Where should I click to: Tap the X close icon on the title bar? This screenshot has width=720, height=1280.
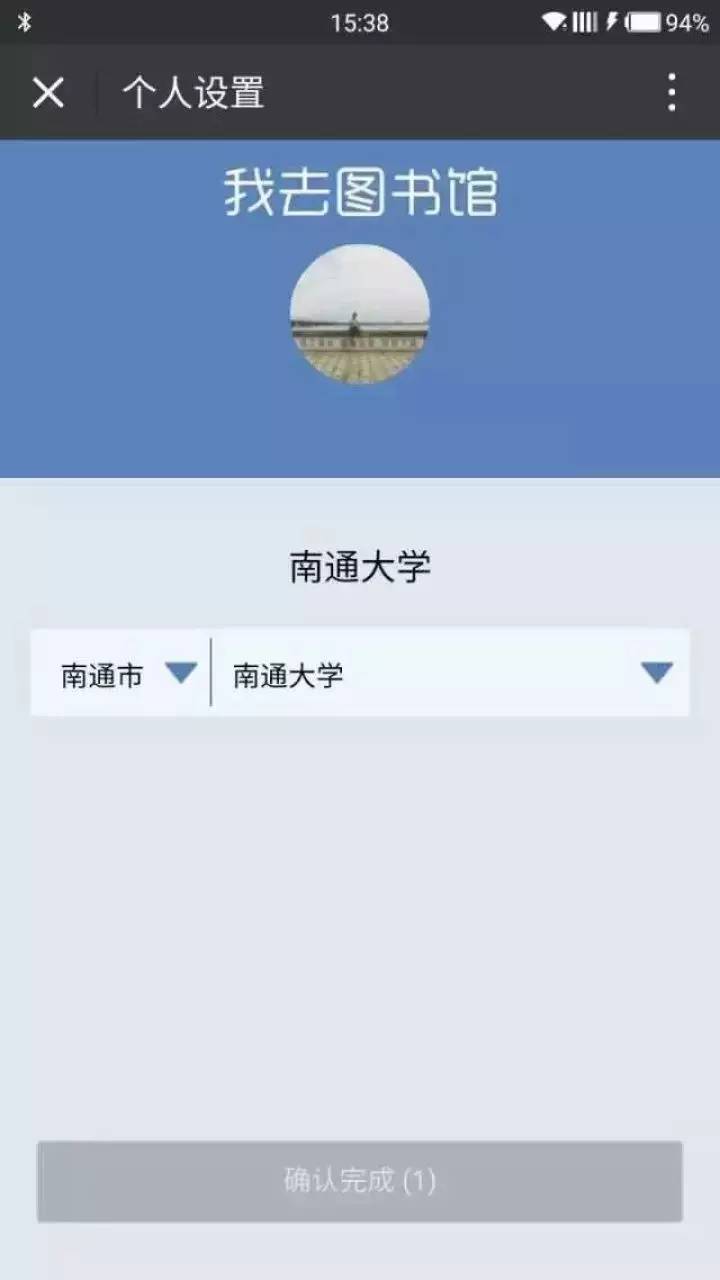(47, 94)
